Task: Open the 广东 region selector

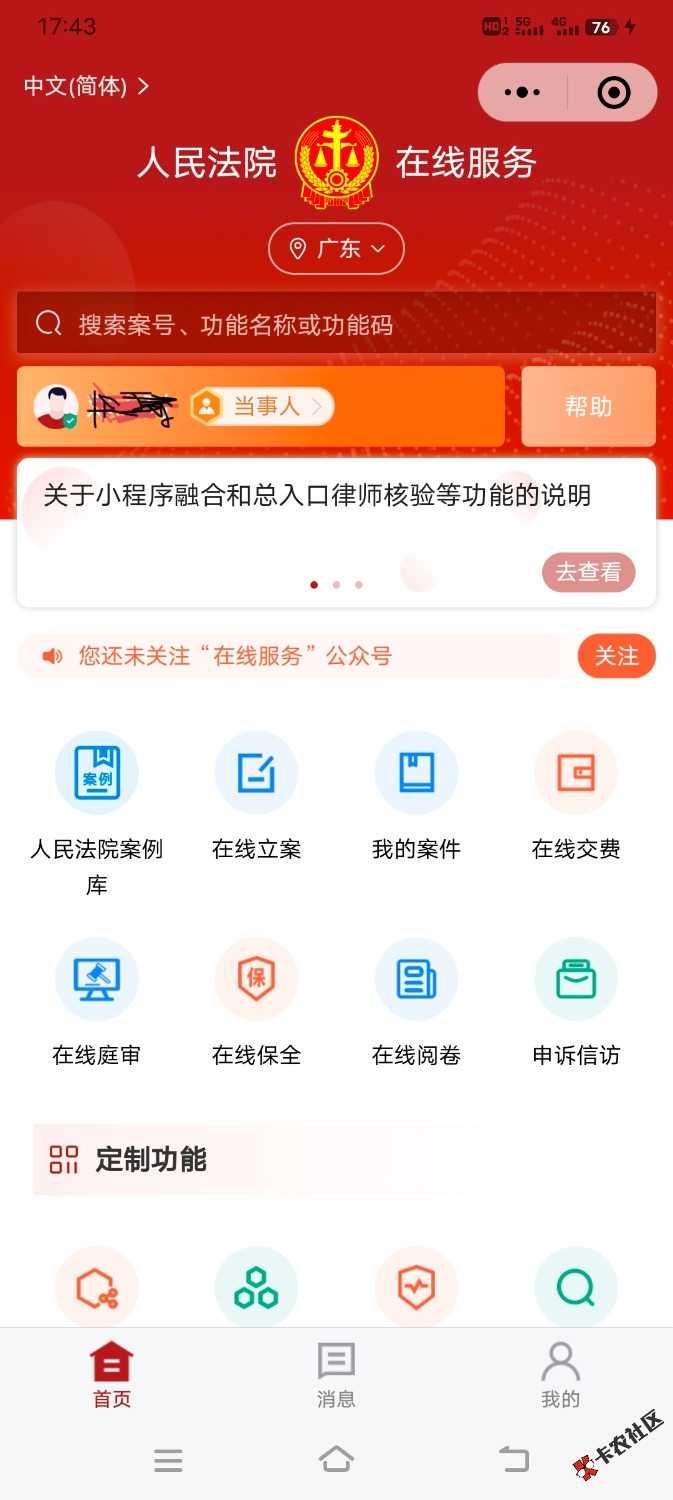Action: pyautogui.click(x=336, y=249)
